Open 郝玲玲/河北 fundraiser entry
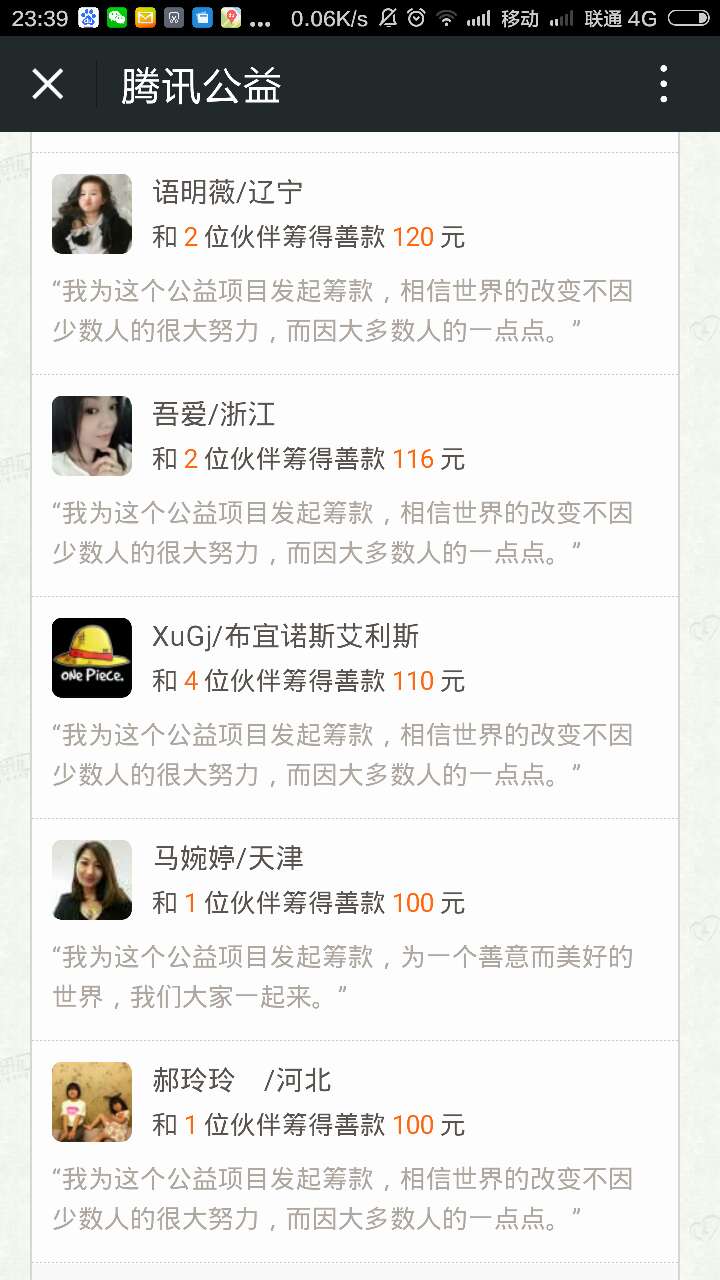This screenshot has width=720, height=1280. pos(355,1150)
